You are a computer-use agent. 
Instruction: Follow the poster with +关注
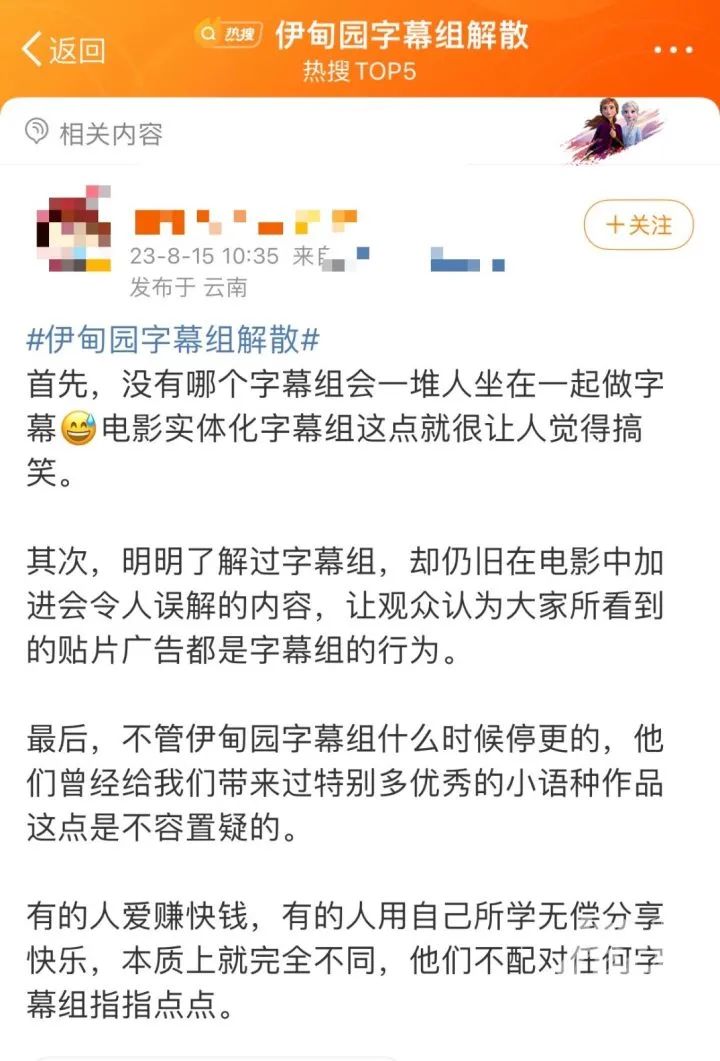[x=639, y=225]
